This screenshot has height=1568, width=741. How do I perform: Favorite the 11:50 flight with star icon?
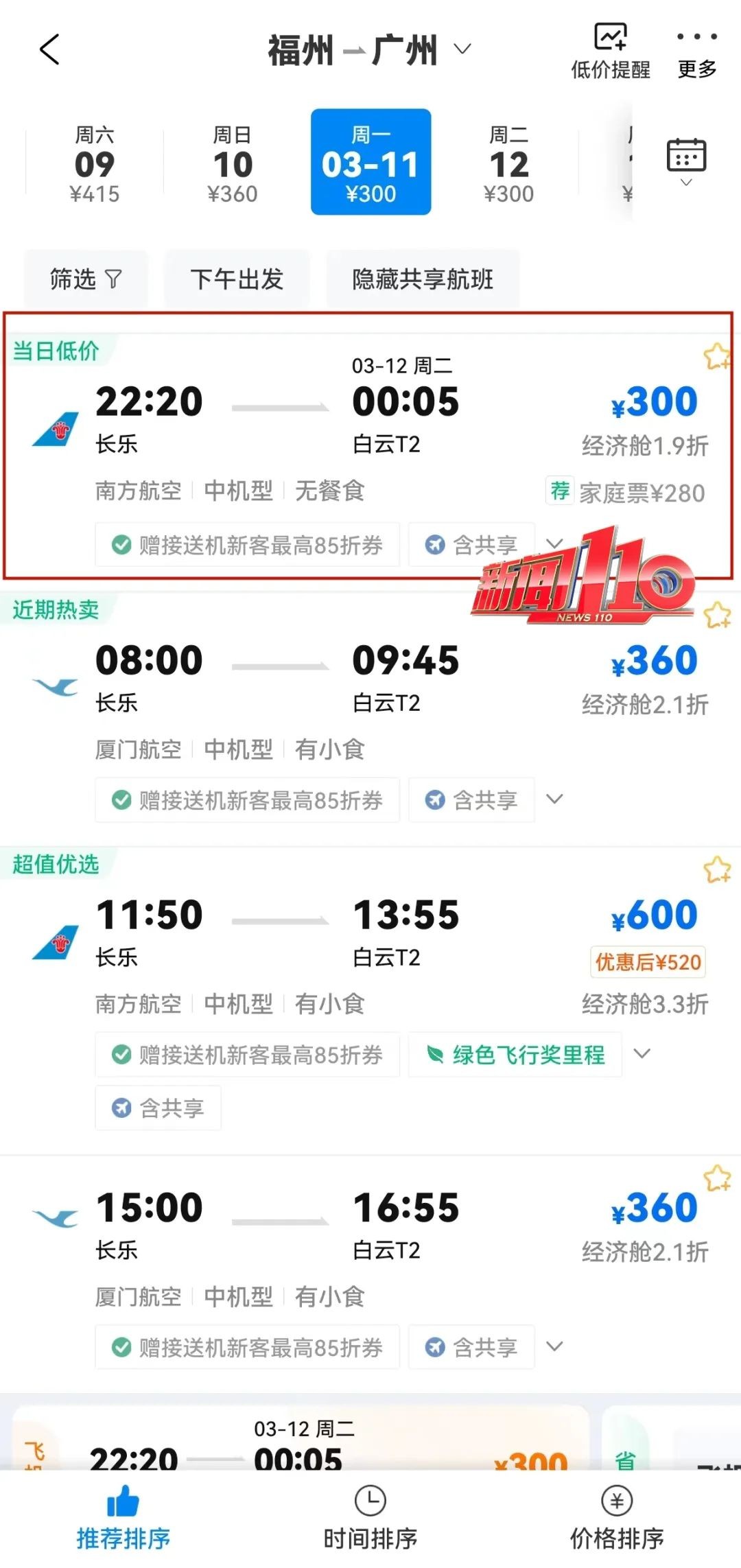click(717, 870)
